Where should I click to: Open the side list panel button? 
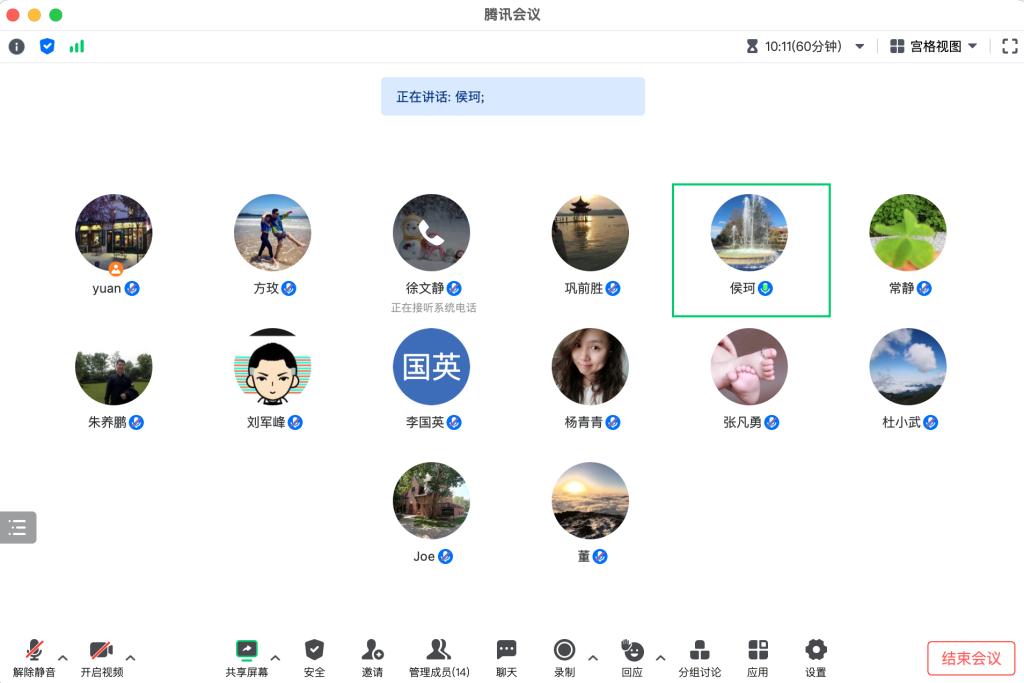click(18, 527)
